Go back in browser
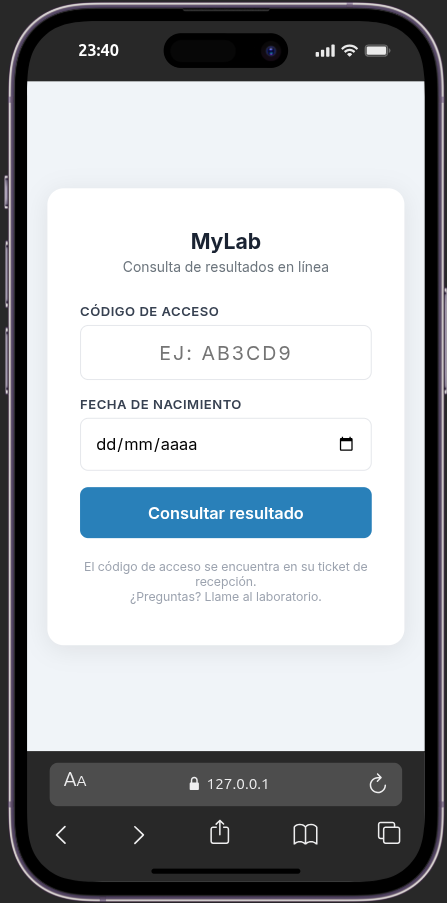The width and height of the screenshot is (447, 903). pyautogui.click(x=61, y=834)
